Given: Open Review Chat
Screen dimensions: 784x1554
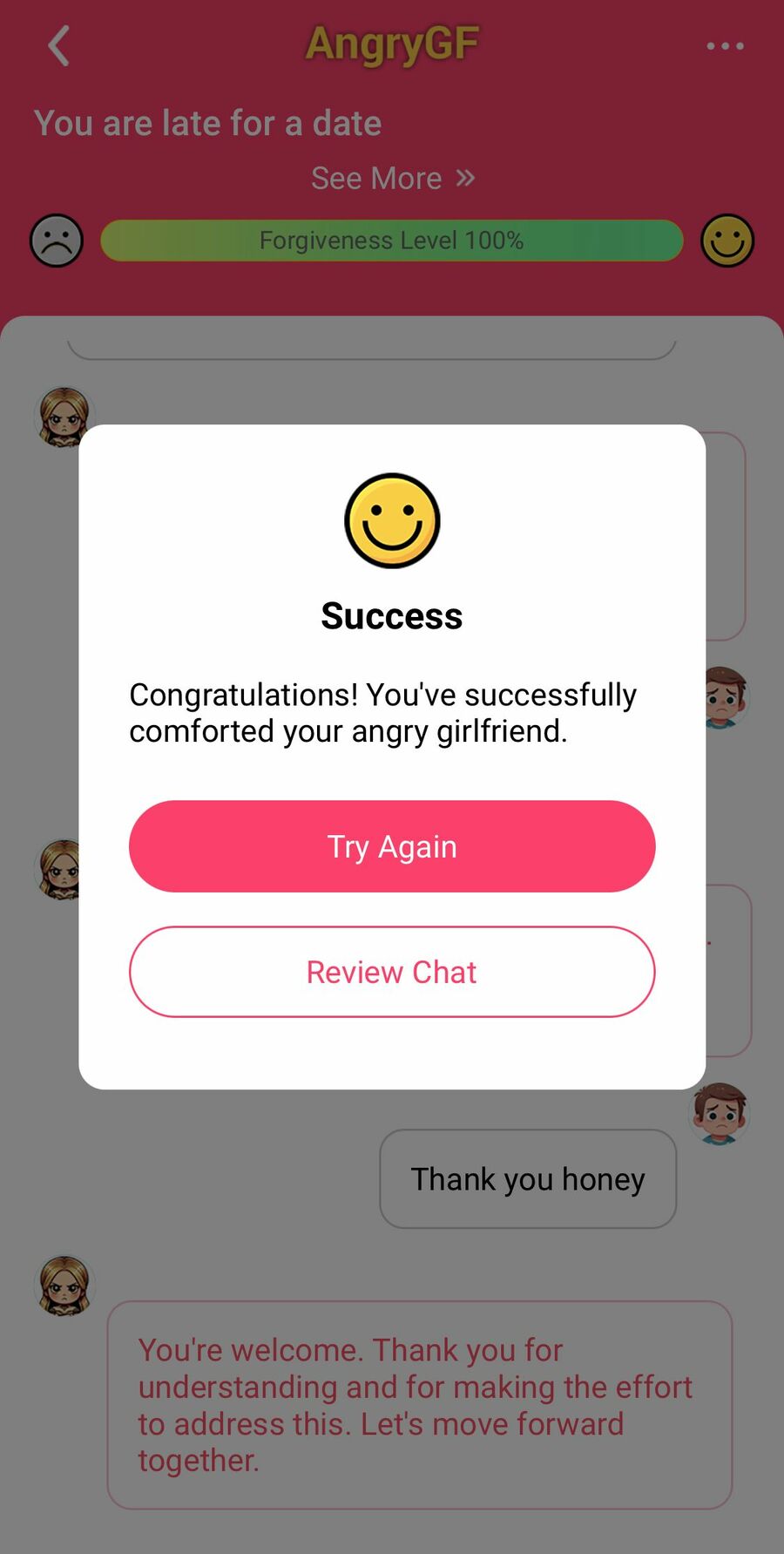Looking at the screenshot, I should tap(392, 972).
